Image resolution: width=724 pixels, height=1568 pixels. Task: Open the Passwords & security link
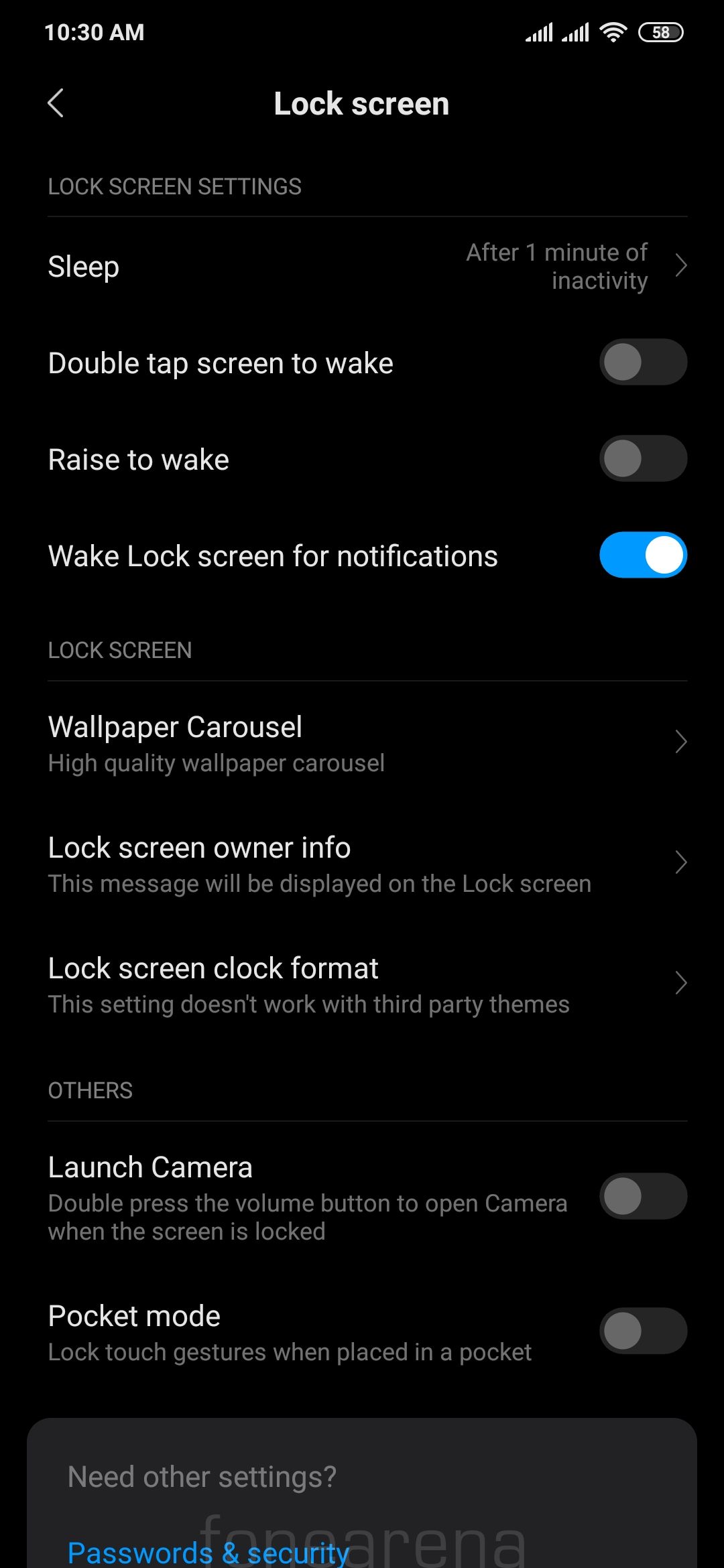coord(208,1552)
